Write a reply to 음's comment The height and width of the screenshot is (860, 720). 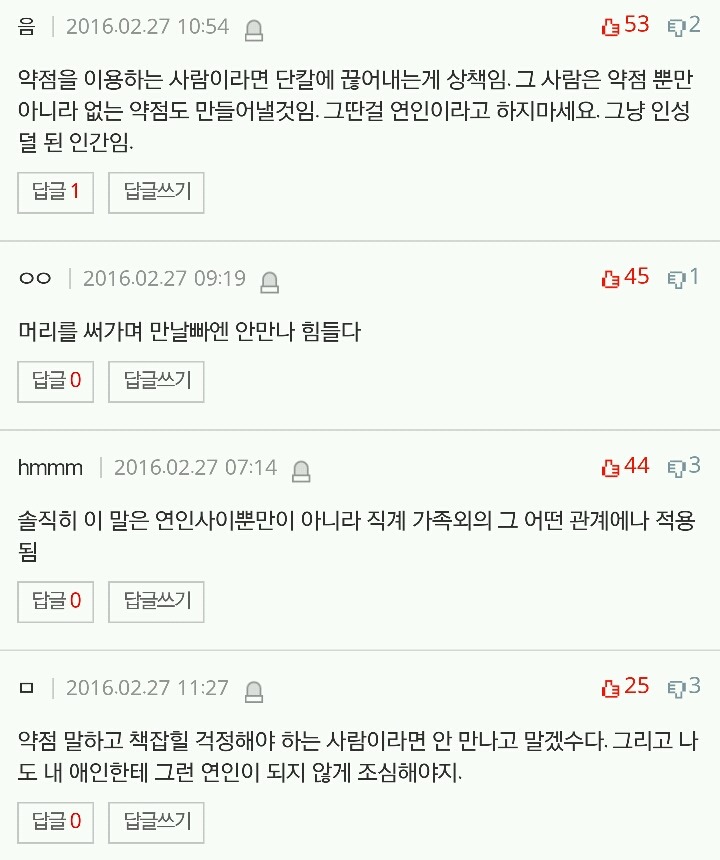156,192
